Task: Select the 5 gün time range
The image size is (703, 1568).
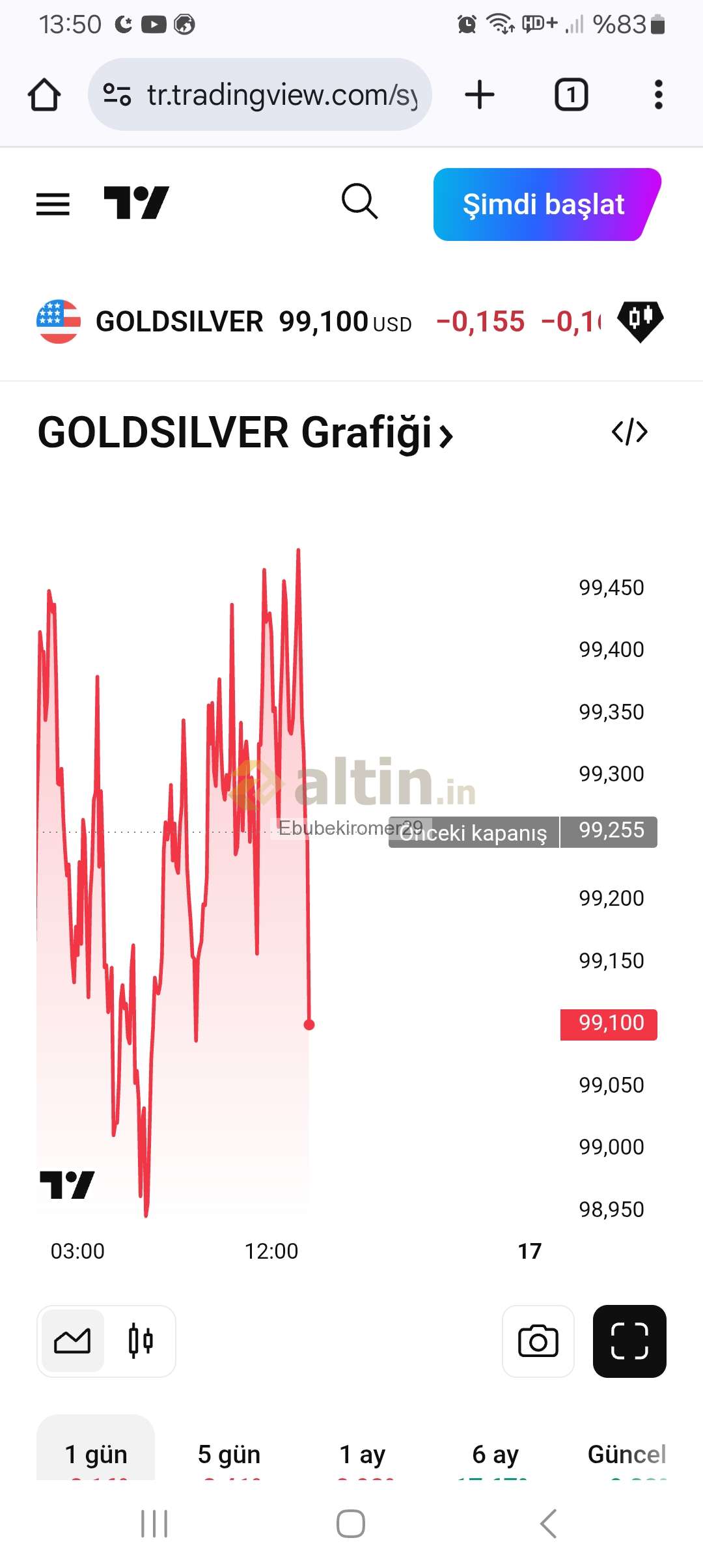Action: click(x=229, y=1454)
